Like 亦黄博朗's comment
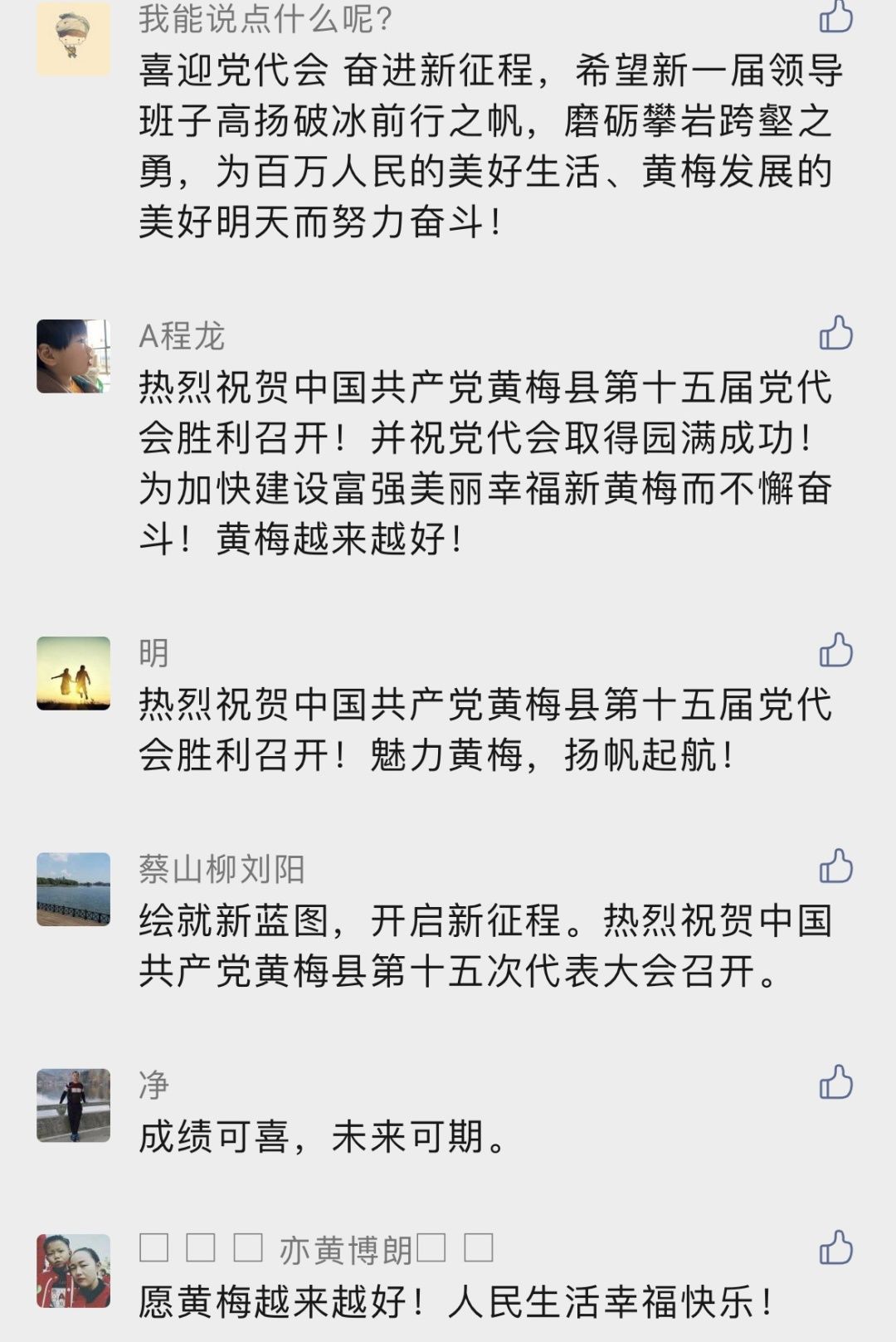 835,1248
